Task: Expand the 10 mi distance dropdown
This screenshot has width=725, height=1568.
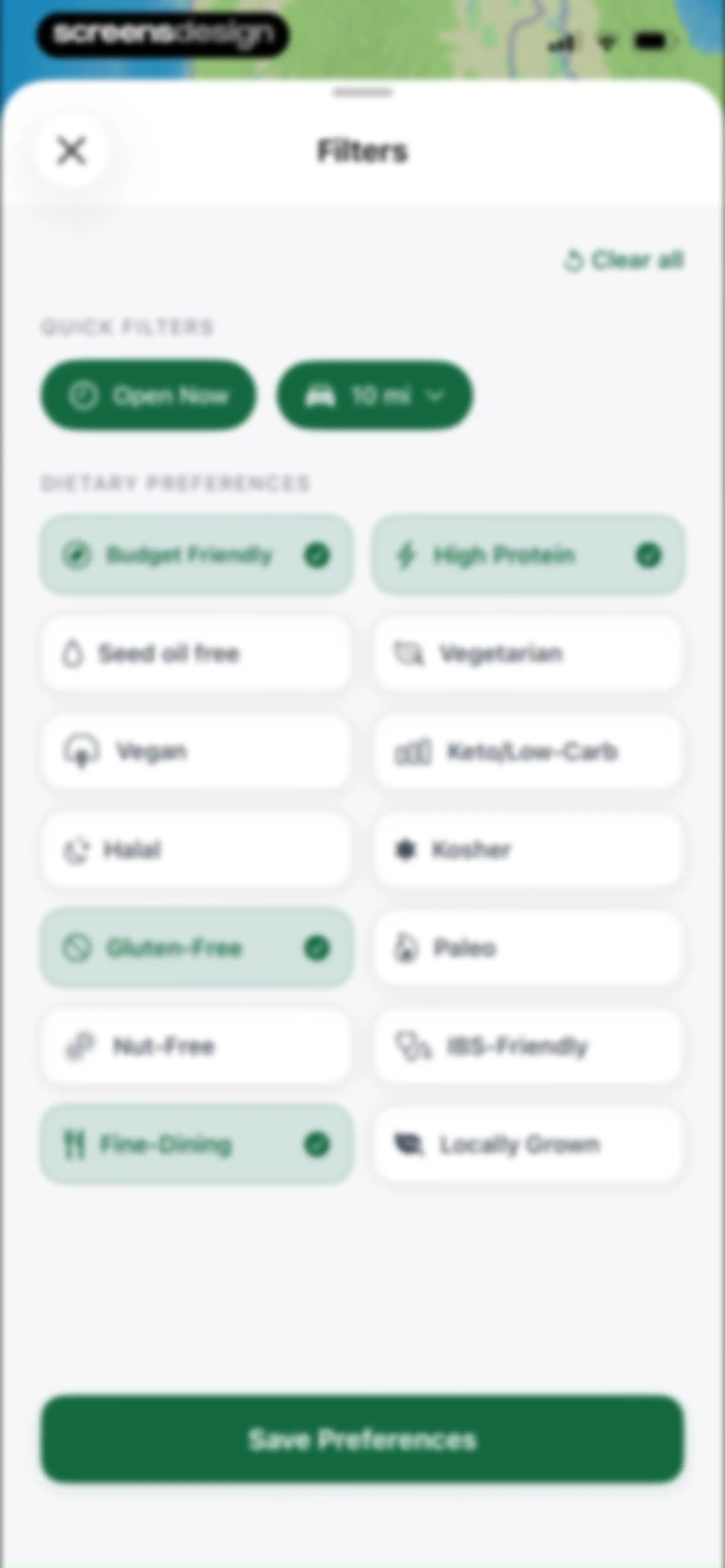Action: [374, 396]
